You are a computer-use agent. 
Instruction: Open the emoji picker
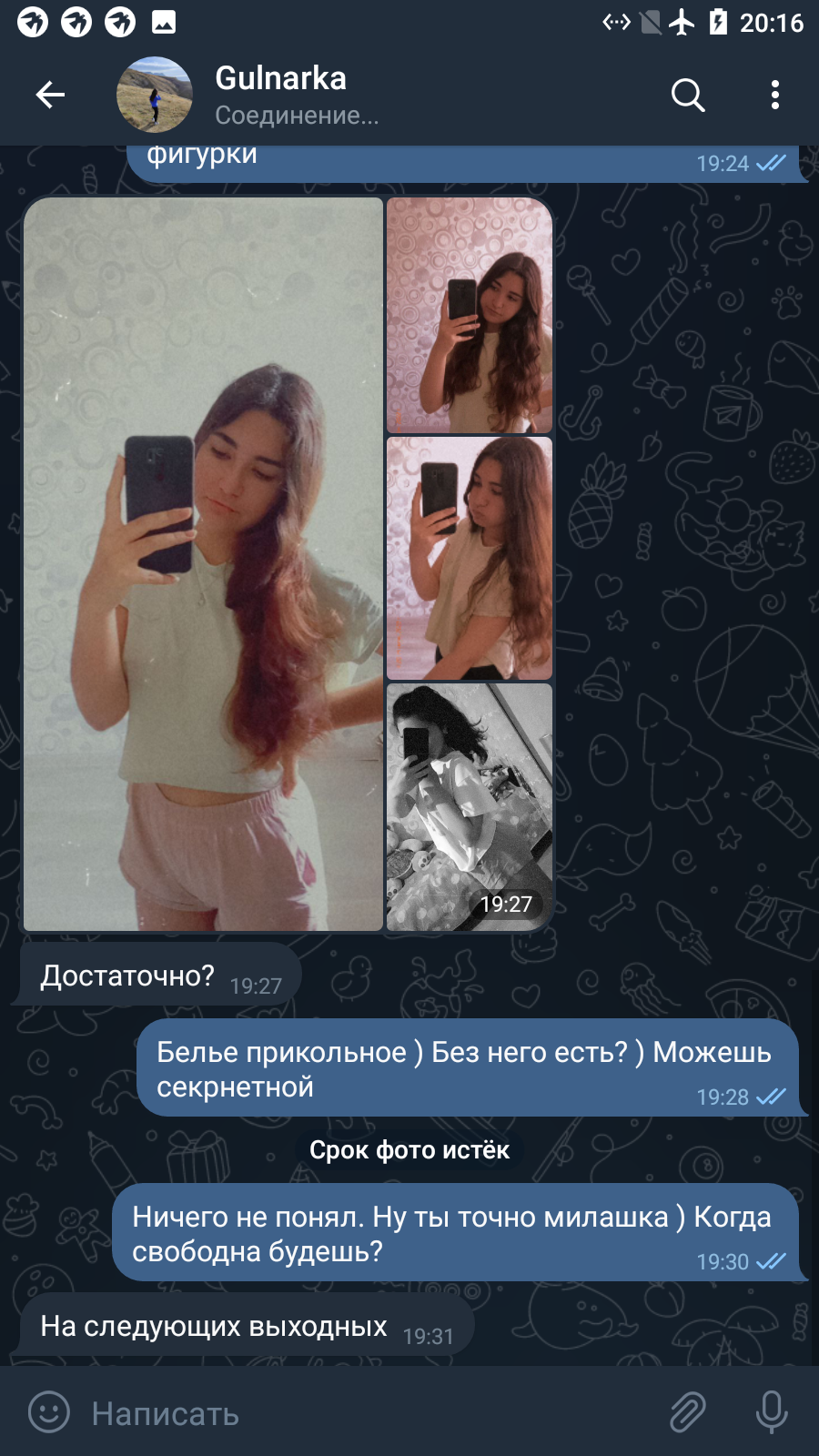[49, 1412]
